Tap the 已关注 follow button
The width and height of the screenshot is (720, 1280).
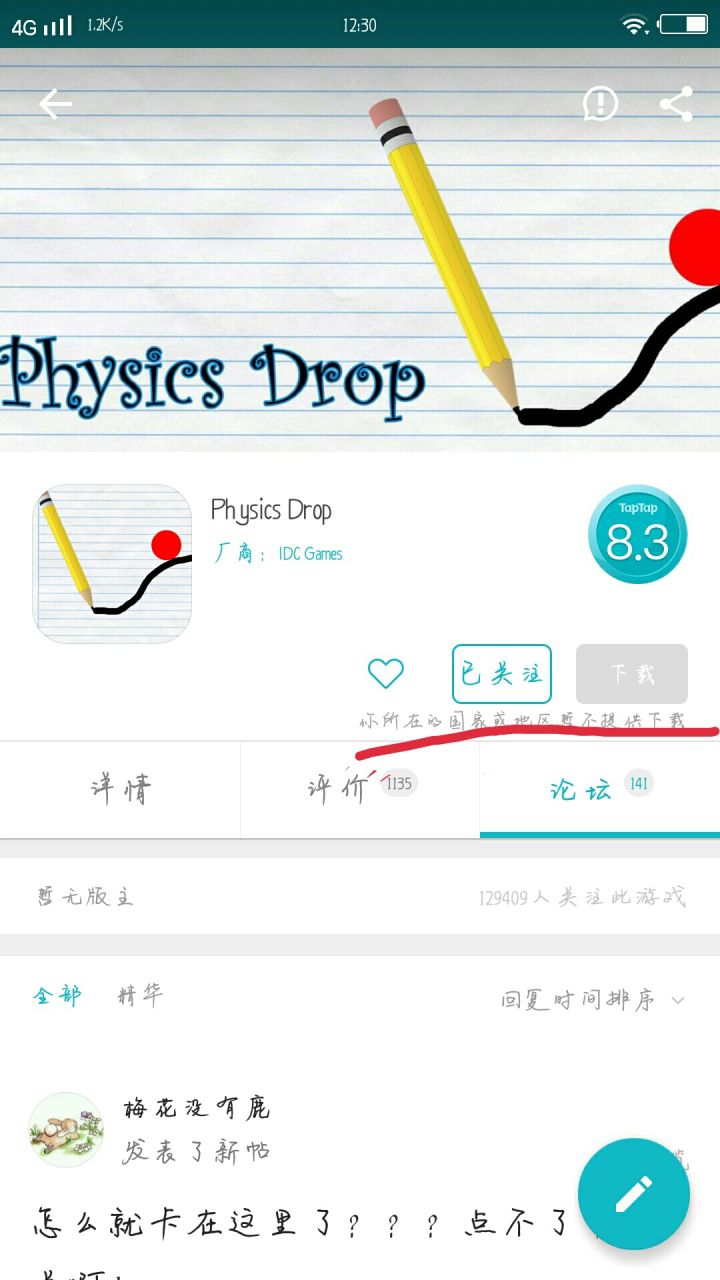click(502, 674)
